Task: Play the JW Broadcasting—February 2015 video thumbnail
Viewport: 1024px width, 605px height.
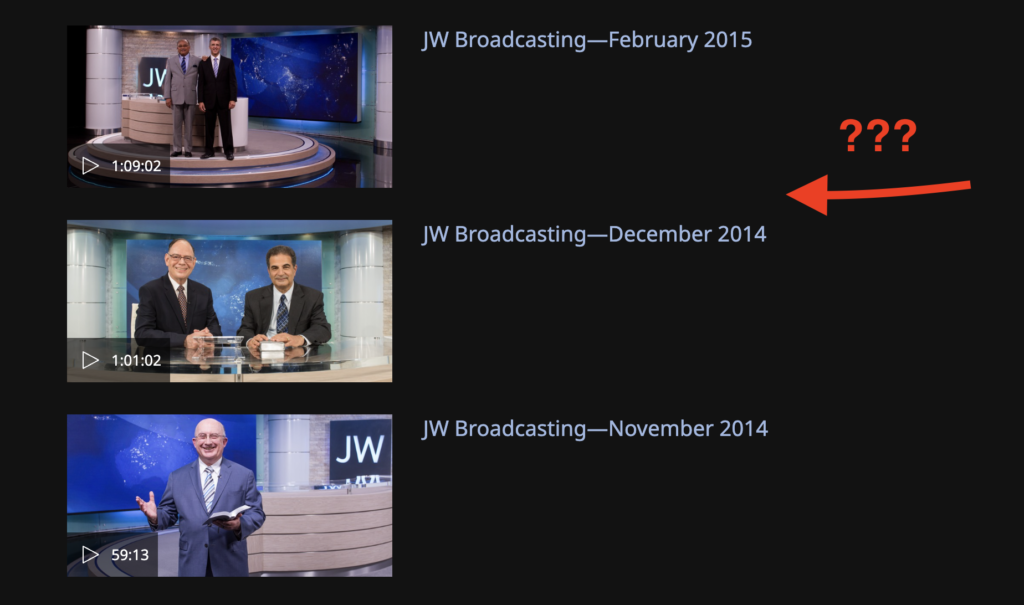Action: click(229, 106)
